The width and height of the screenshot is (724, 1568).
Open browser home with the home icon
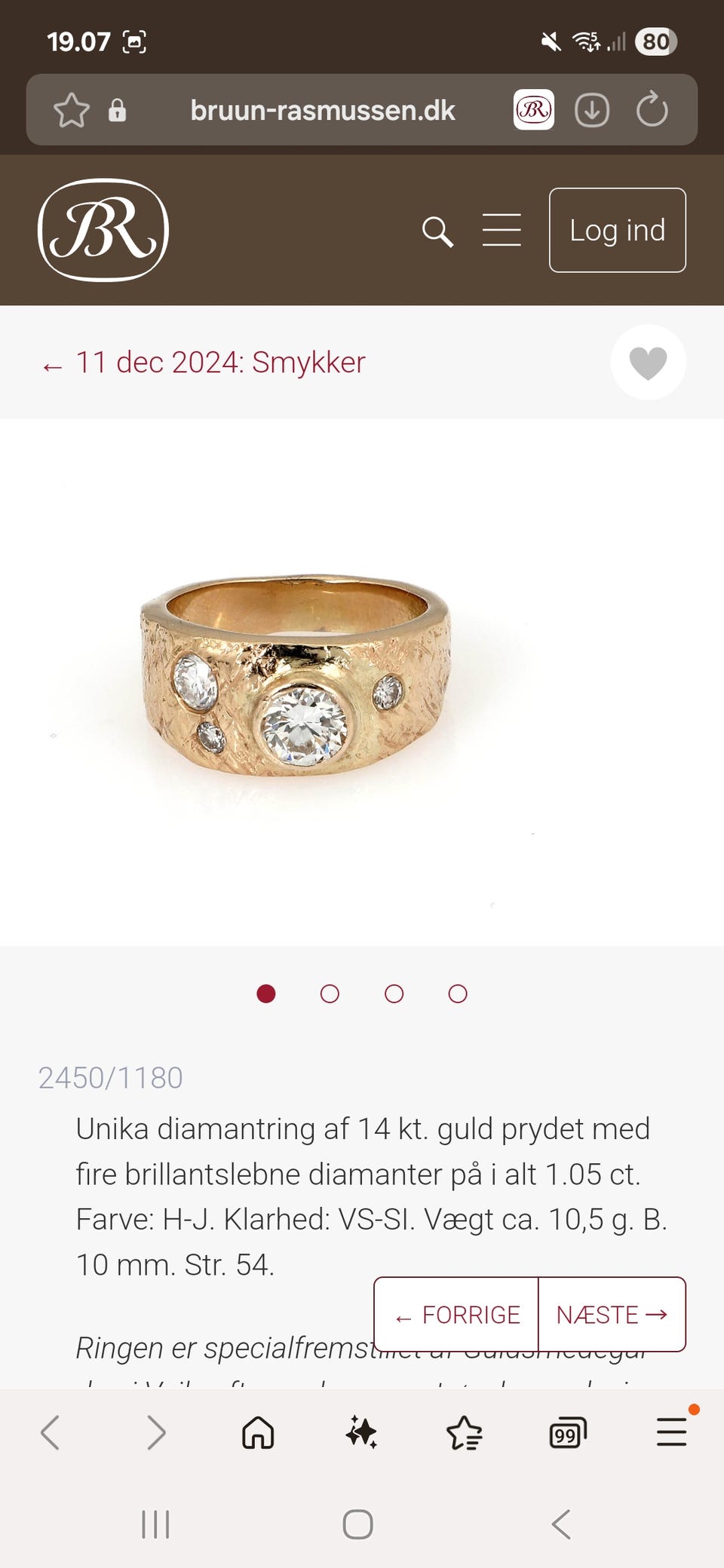257,1432
